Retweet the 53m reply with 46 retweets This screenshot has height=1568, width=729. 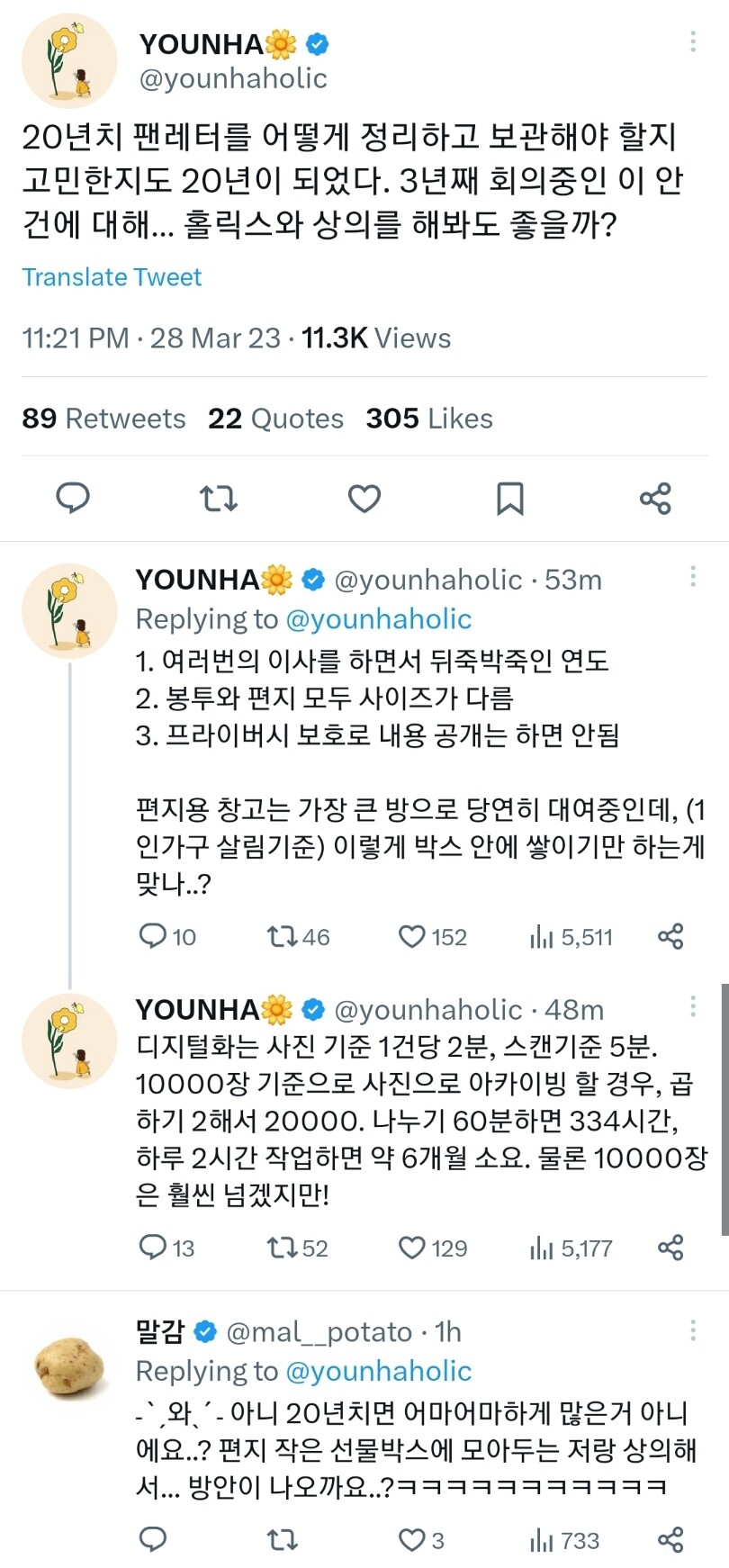(x=282, y=937)
